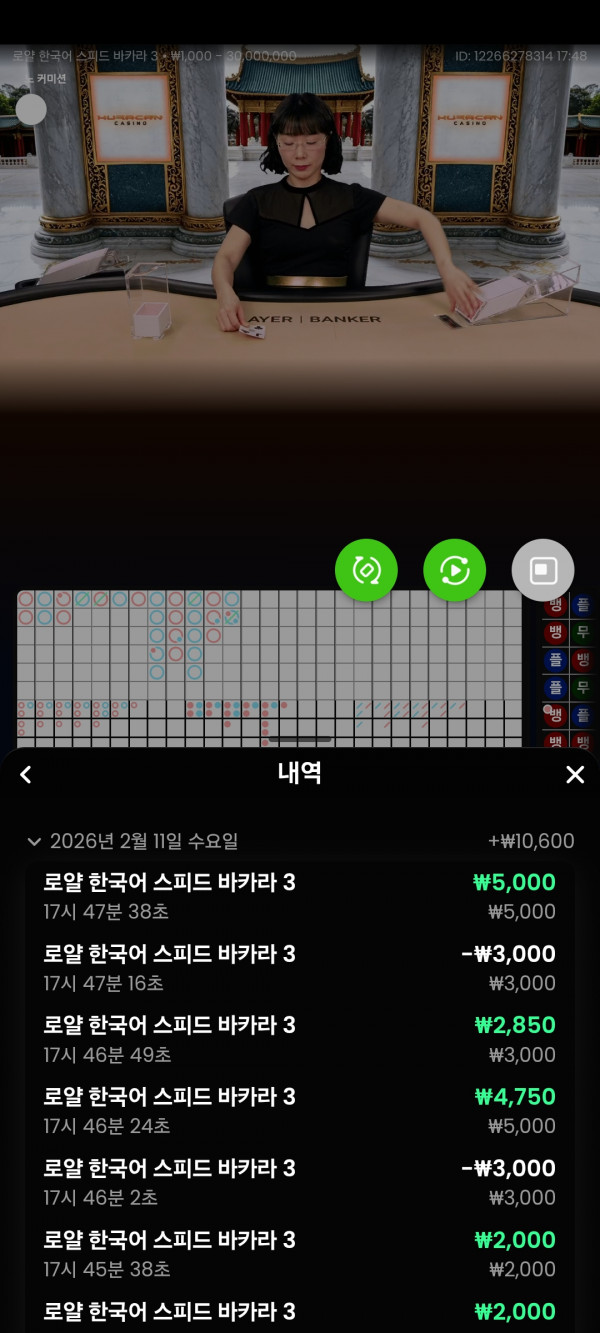Collapse the 2026년 2월 11일 수요일 section

tap(35, 842)
